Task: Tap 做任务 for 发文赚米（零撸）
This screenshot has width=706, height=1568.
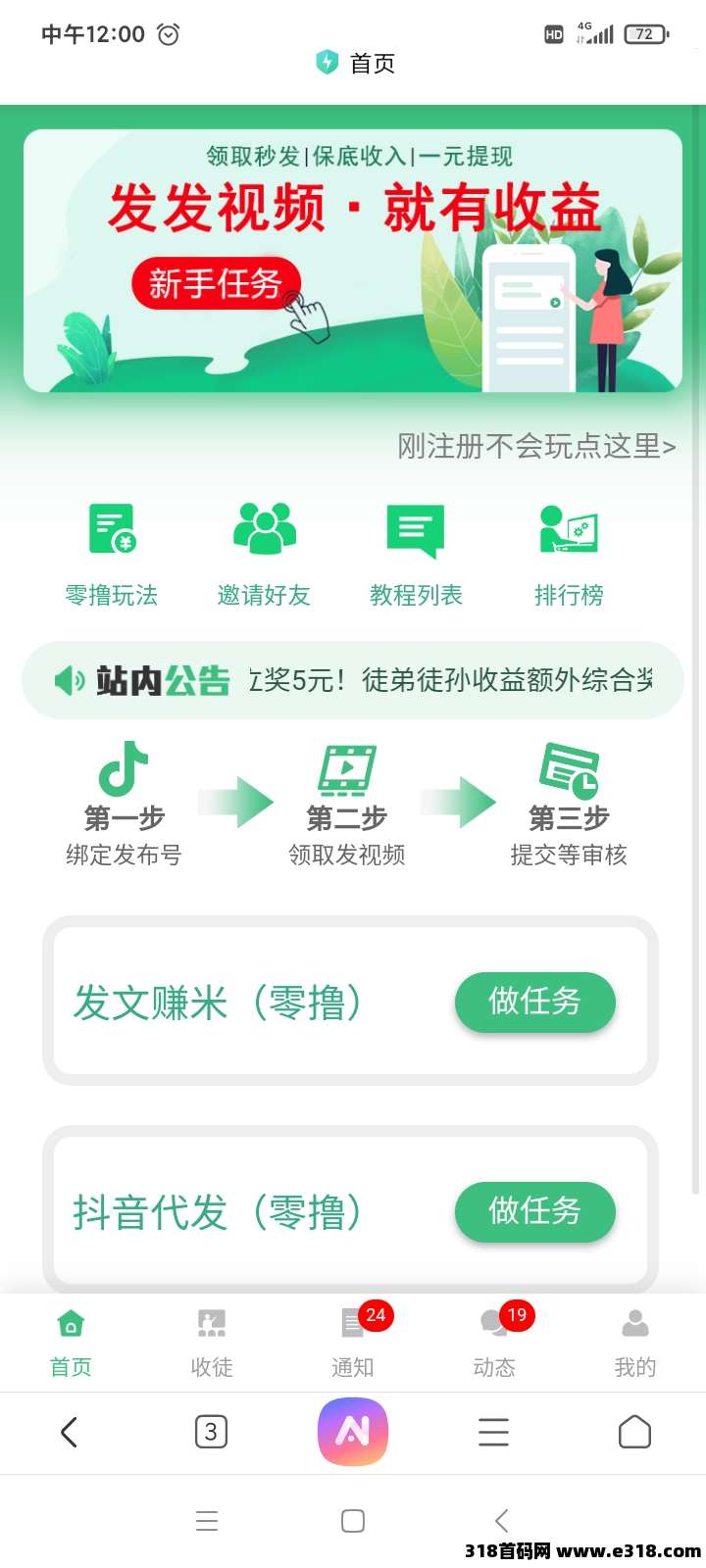Action: 534,1002
